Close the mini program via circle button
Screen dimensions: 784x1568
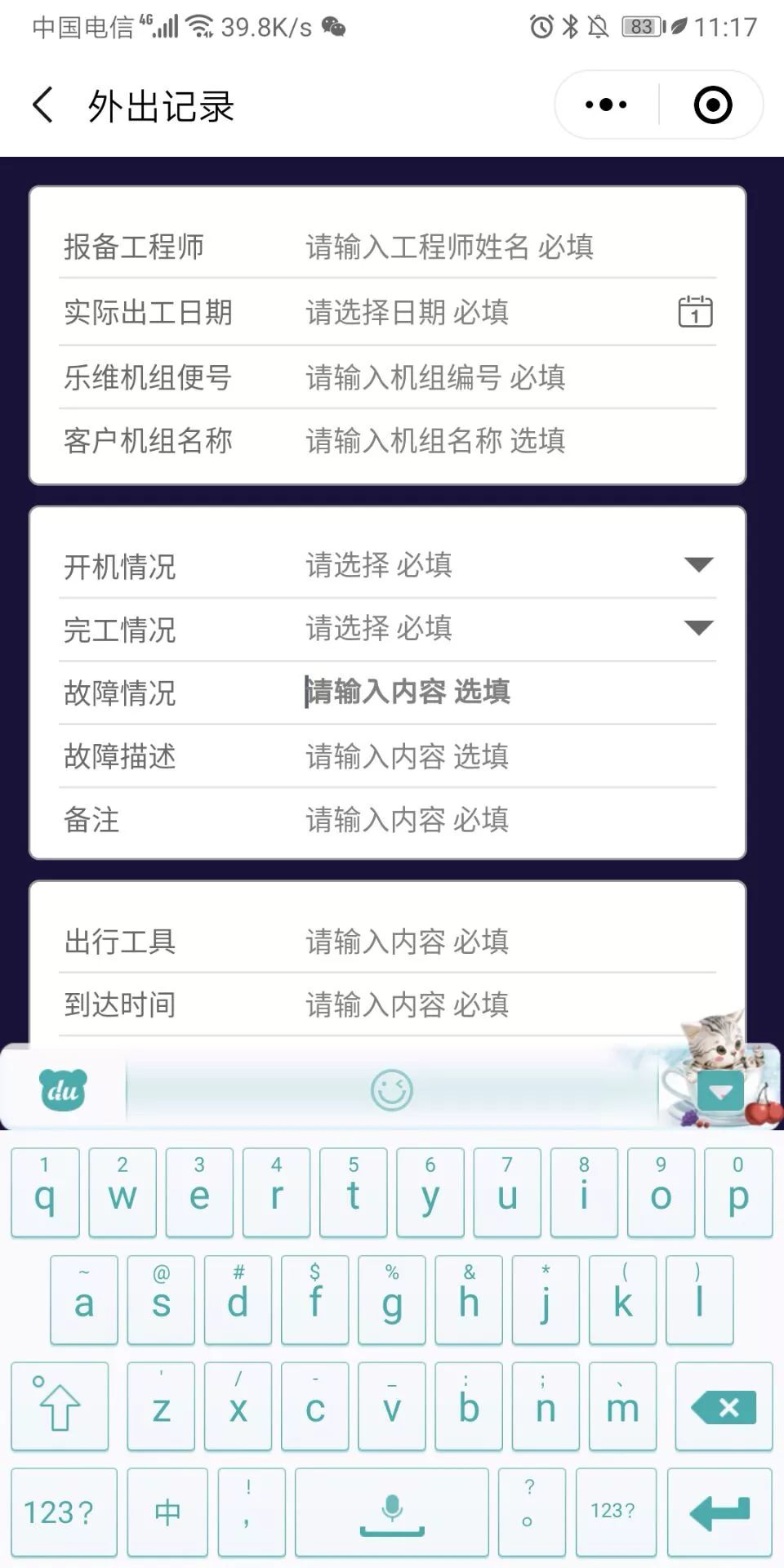712,105
